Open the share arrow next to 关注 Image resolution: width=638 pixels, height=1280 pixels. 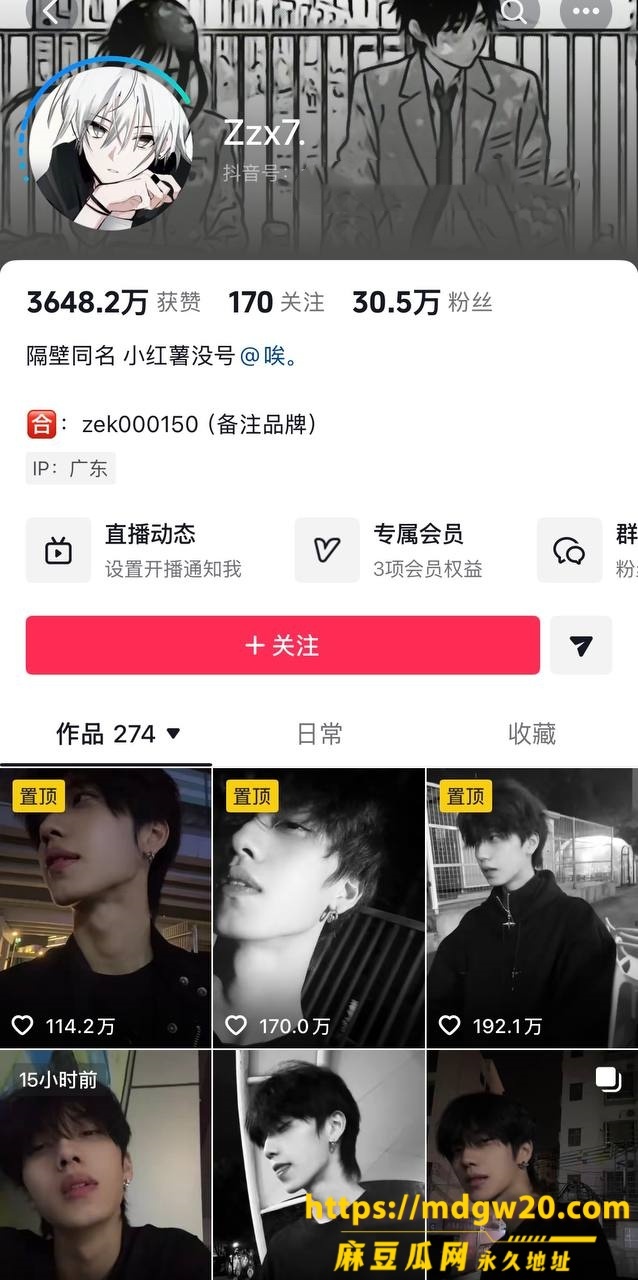(581, 645)
